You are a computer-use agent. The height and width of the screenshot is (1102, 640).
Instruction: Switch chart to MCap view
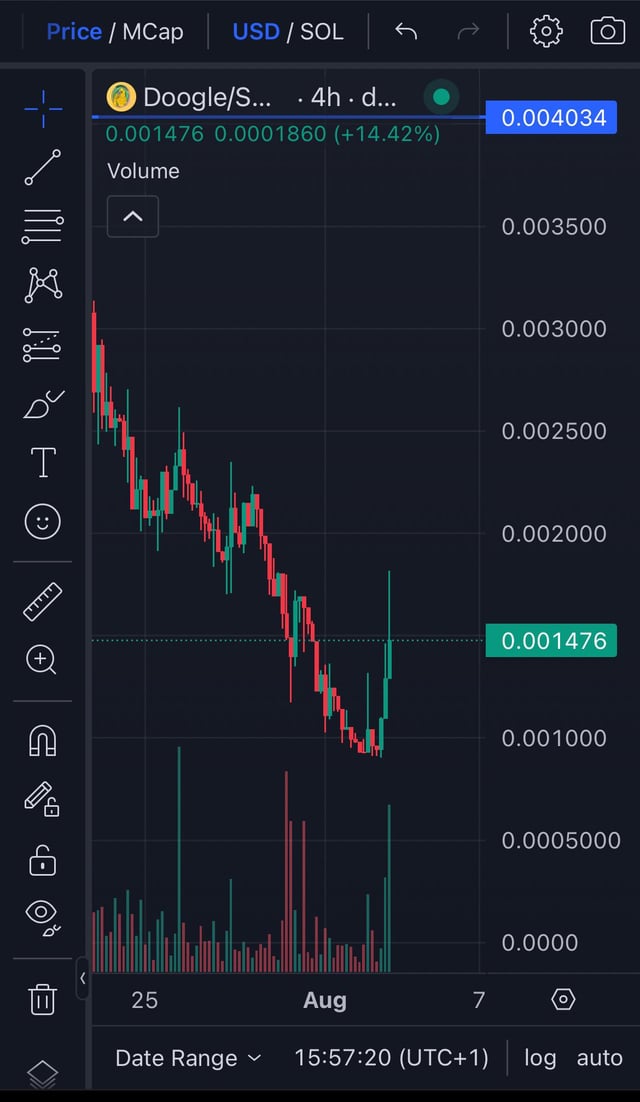(153, 32)
